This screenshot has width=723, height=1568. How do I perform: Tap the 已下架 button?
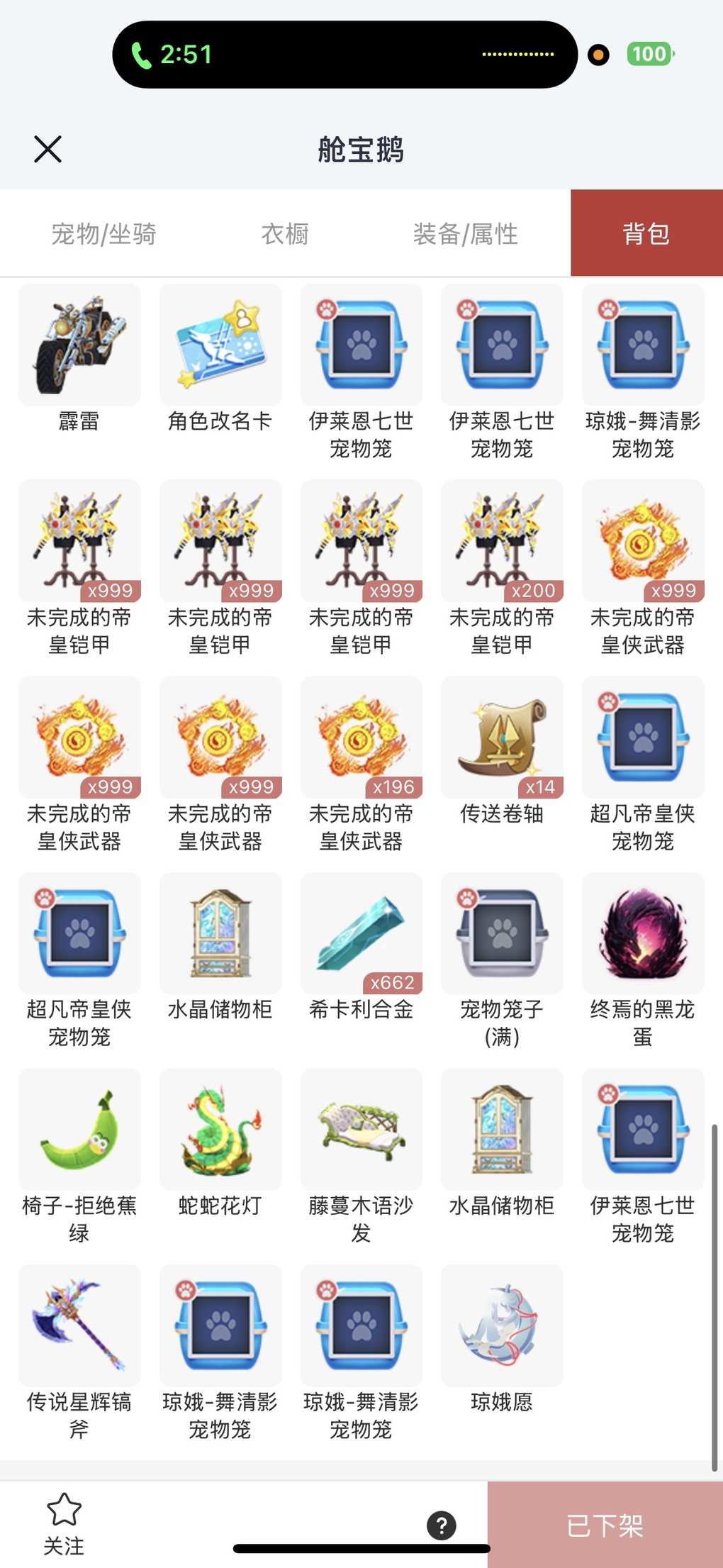pyautogui.click(x=605, y=1525)
